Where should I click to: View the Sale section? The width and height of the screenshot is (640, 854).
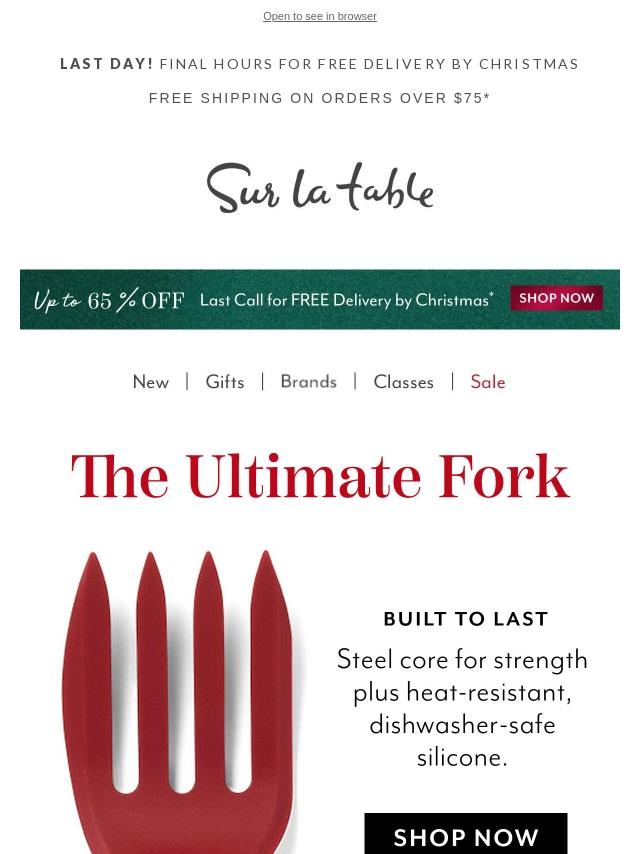pyautogui.click(x=488, y=382)
